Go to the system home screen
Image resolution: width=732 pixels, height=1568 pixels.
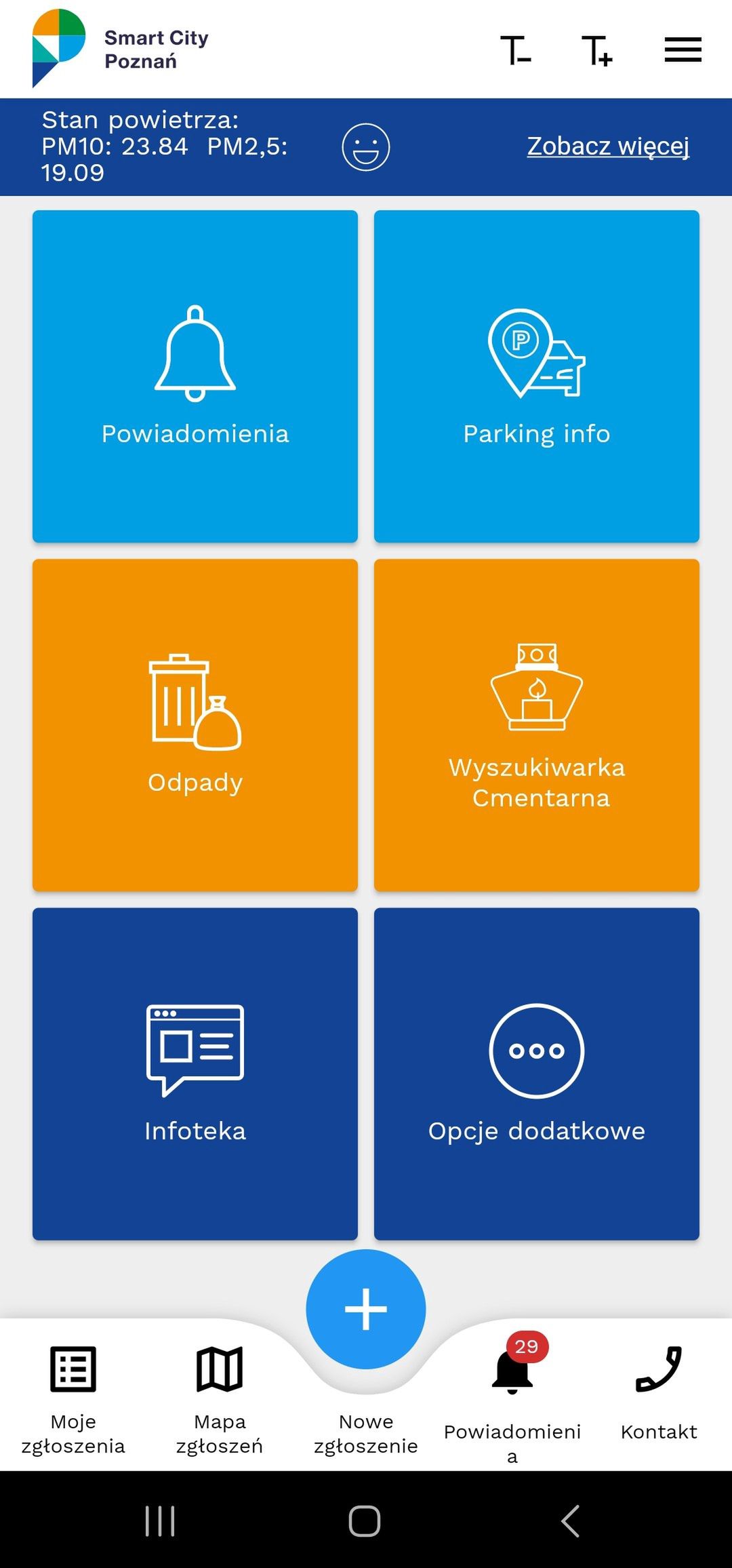365,1521
